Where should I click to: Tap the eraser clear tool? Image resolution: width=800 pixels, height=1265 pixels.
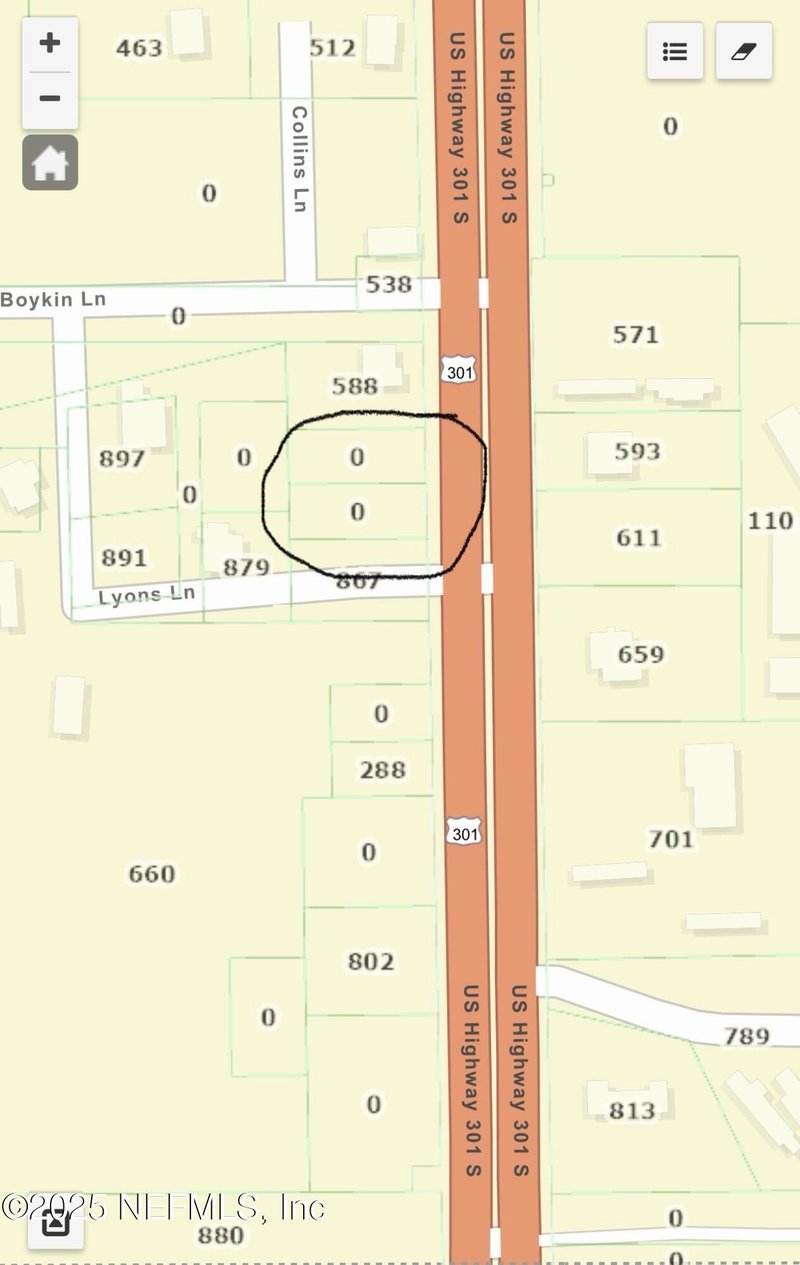click(744, 51)
